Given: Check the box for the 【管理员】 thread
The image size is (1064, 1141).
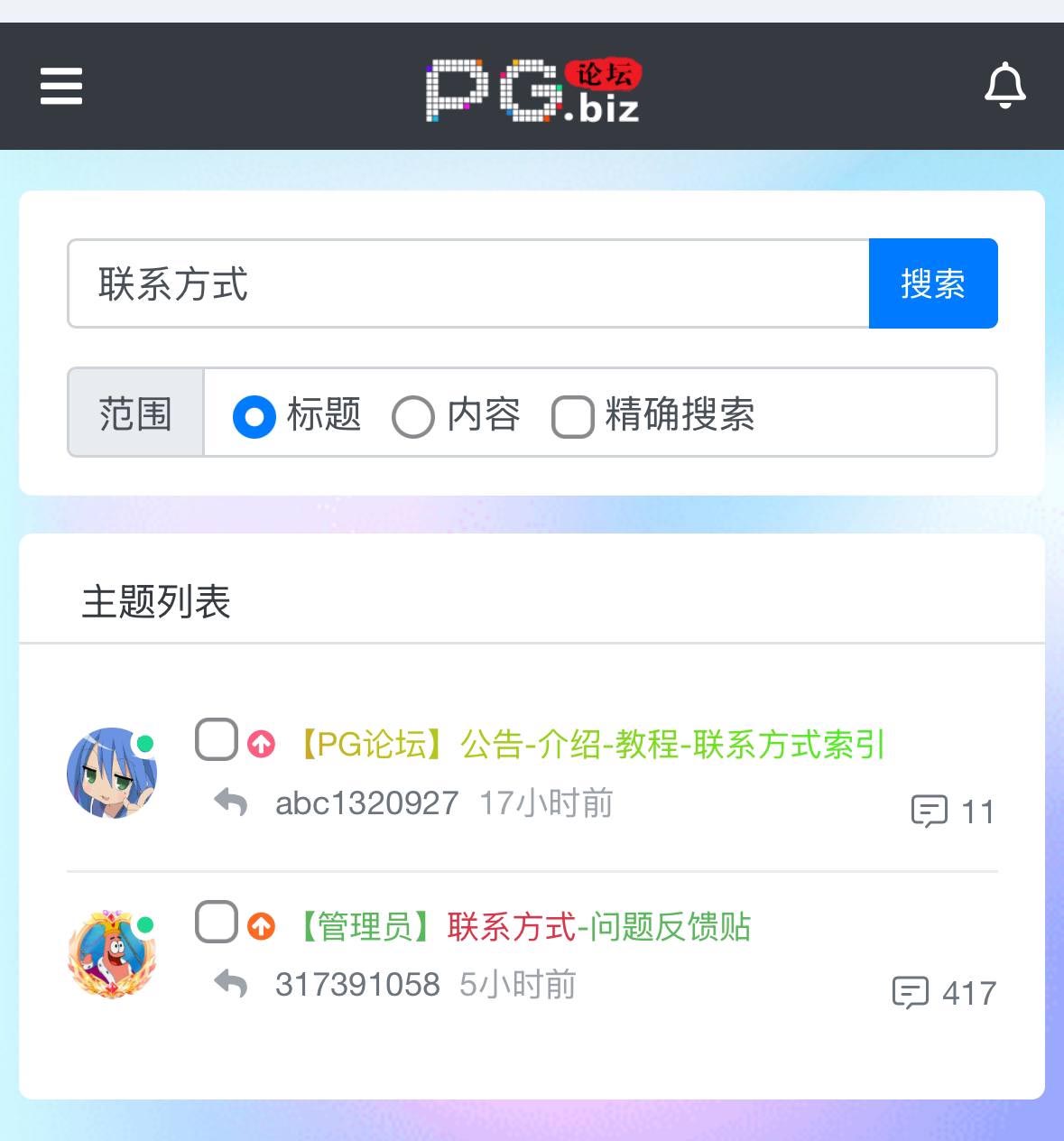Looking at the screenshot, I should click(217, 922).
